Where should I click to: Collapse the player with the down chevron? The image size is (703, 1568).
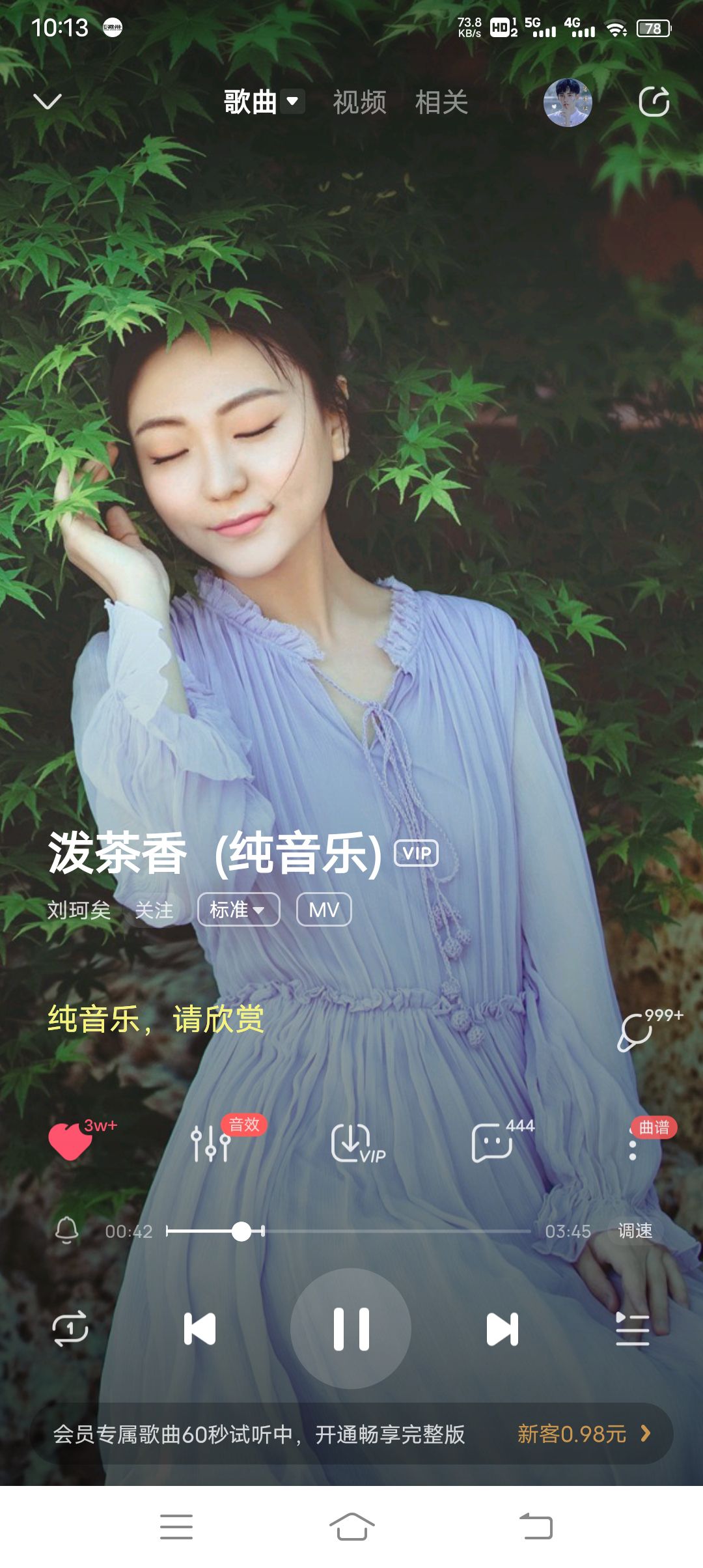click(47, 102)
